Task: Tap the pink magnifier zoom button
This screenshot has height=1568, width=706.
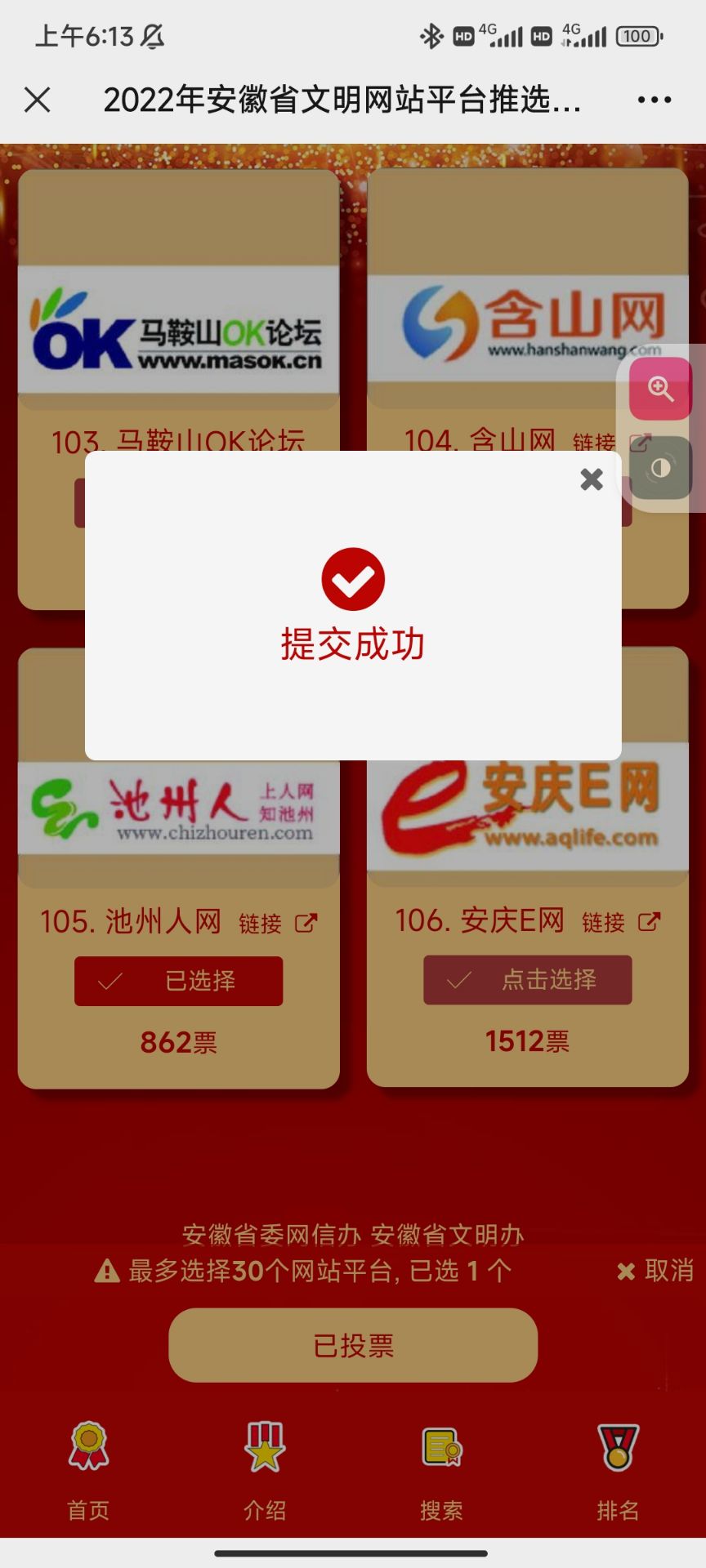Action: coord(660,389)
